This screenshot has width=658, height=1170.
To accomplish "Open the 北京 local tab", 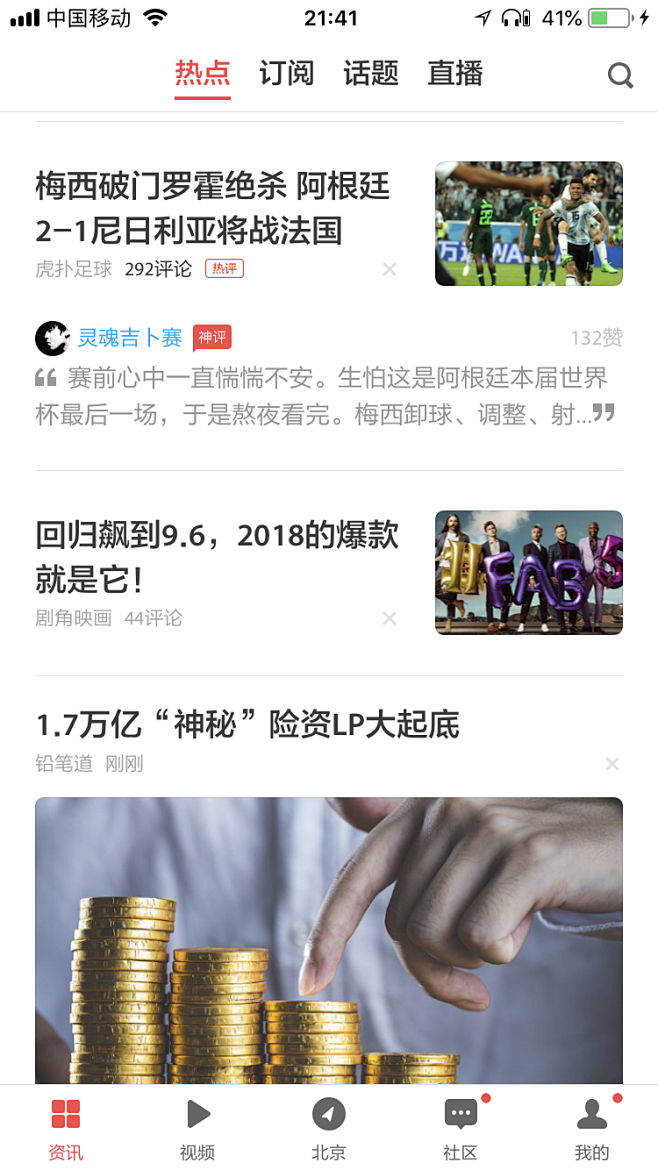I will [329, 1128].
